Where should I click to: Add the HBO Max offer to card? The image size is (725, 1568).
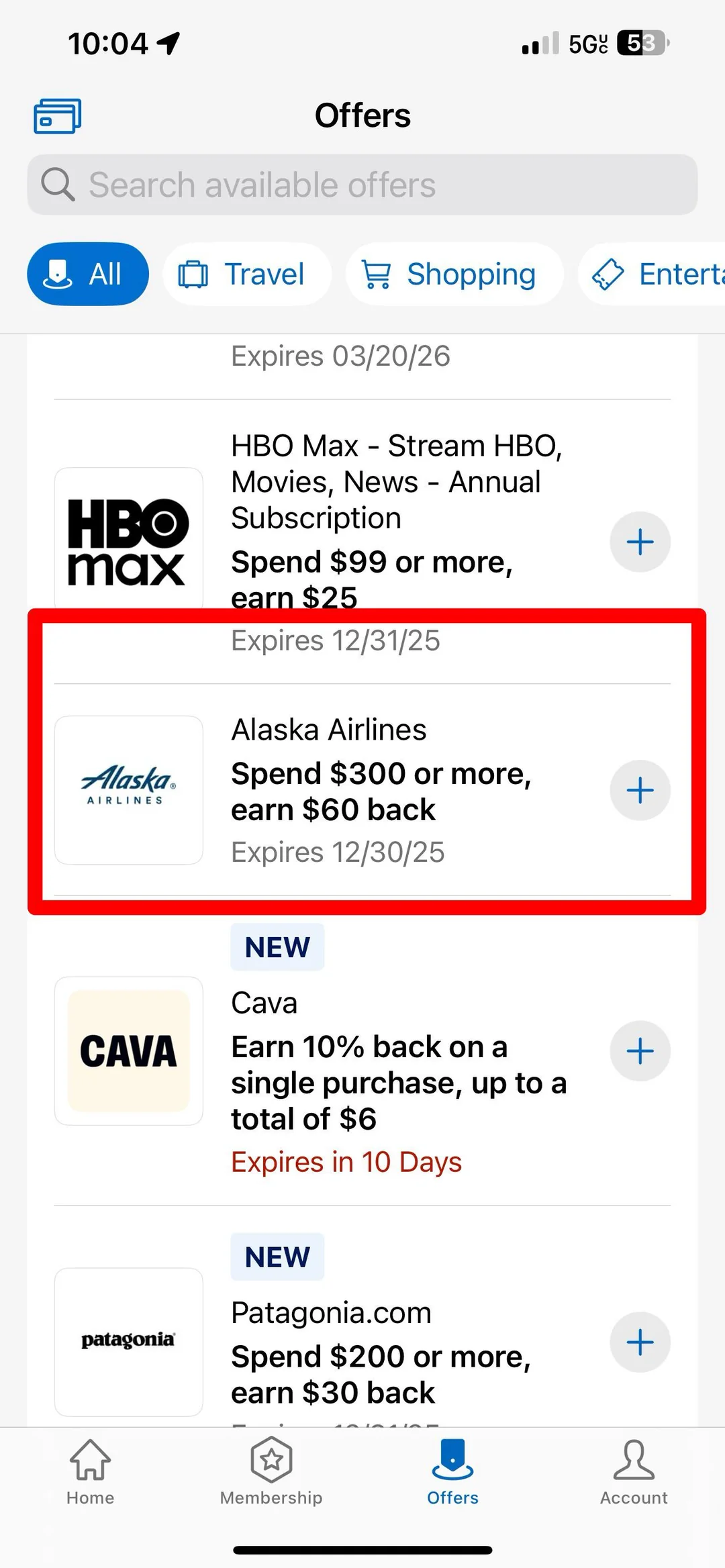(640, 542)
